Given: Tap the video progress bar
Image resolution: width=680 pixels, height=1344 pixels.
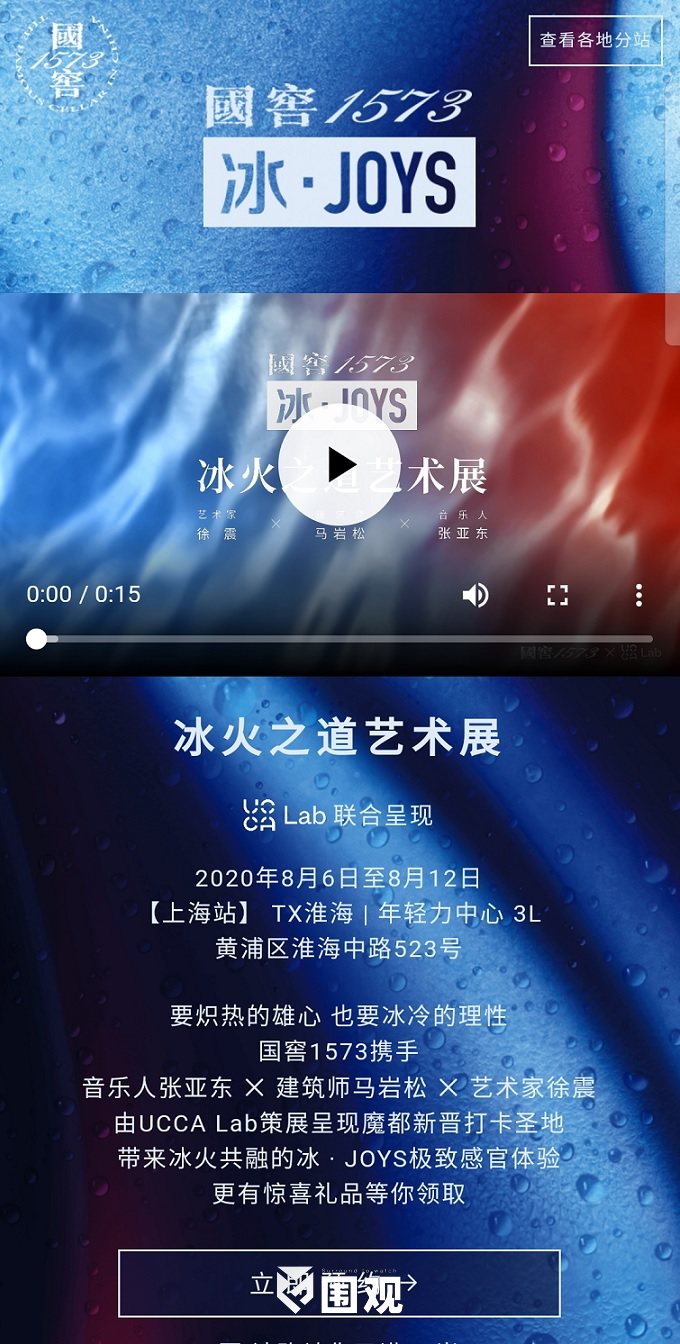Looking at the screenshot, I should pyautogui.click(x=344, y=639).
